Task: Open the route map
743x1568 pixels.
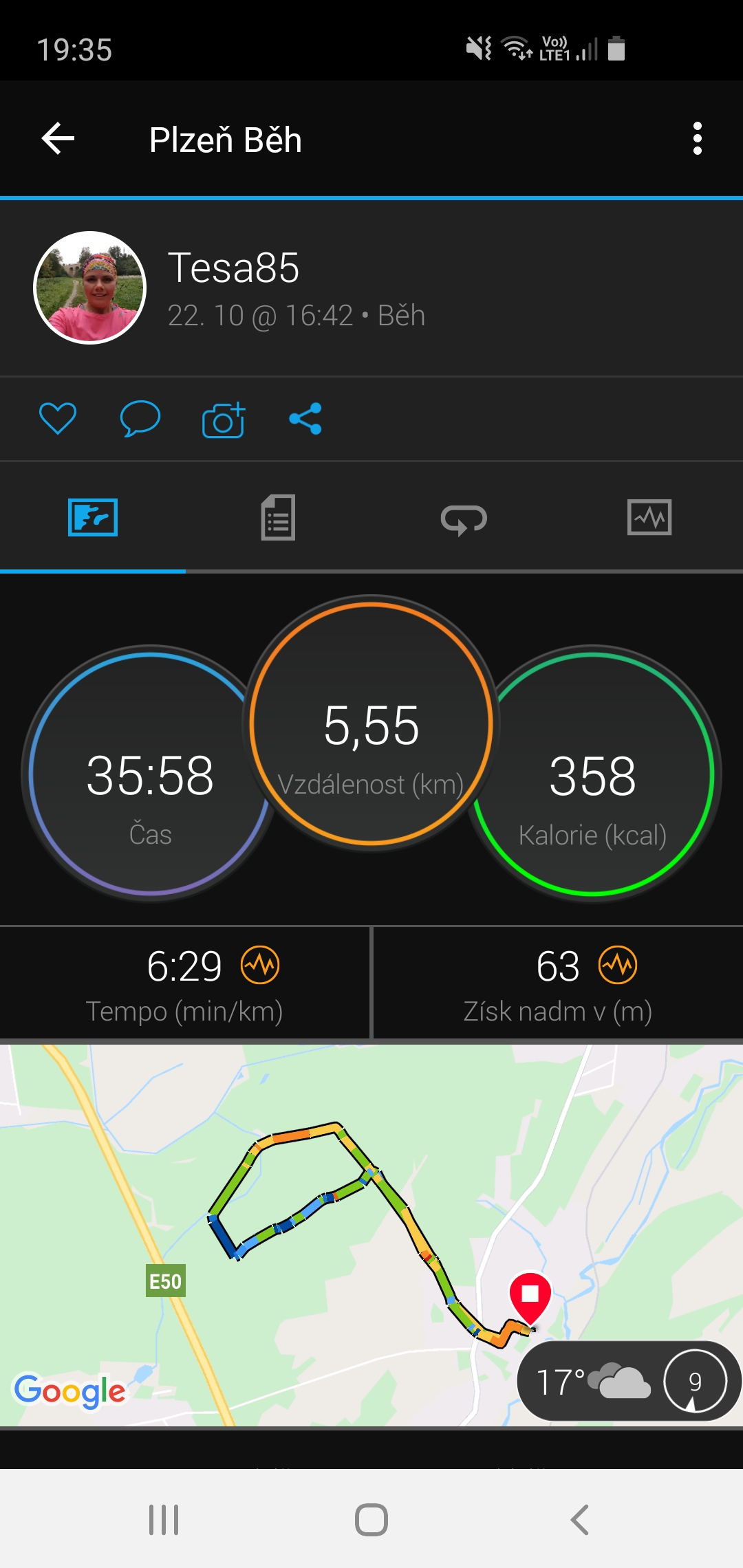Action: pyautogui.click(x=371, y=1235)
